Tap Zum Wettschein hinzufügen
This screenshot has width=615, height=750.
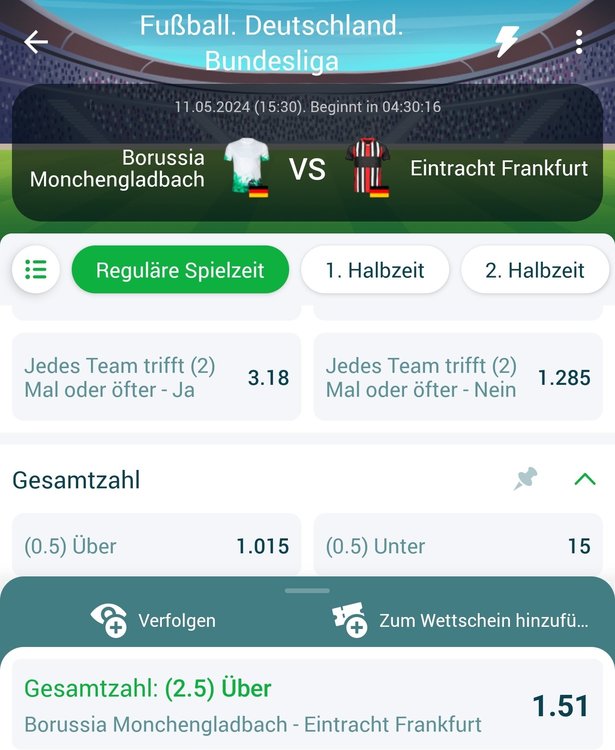[x=460, y=620]
